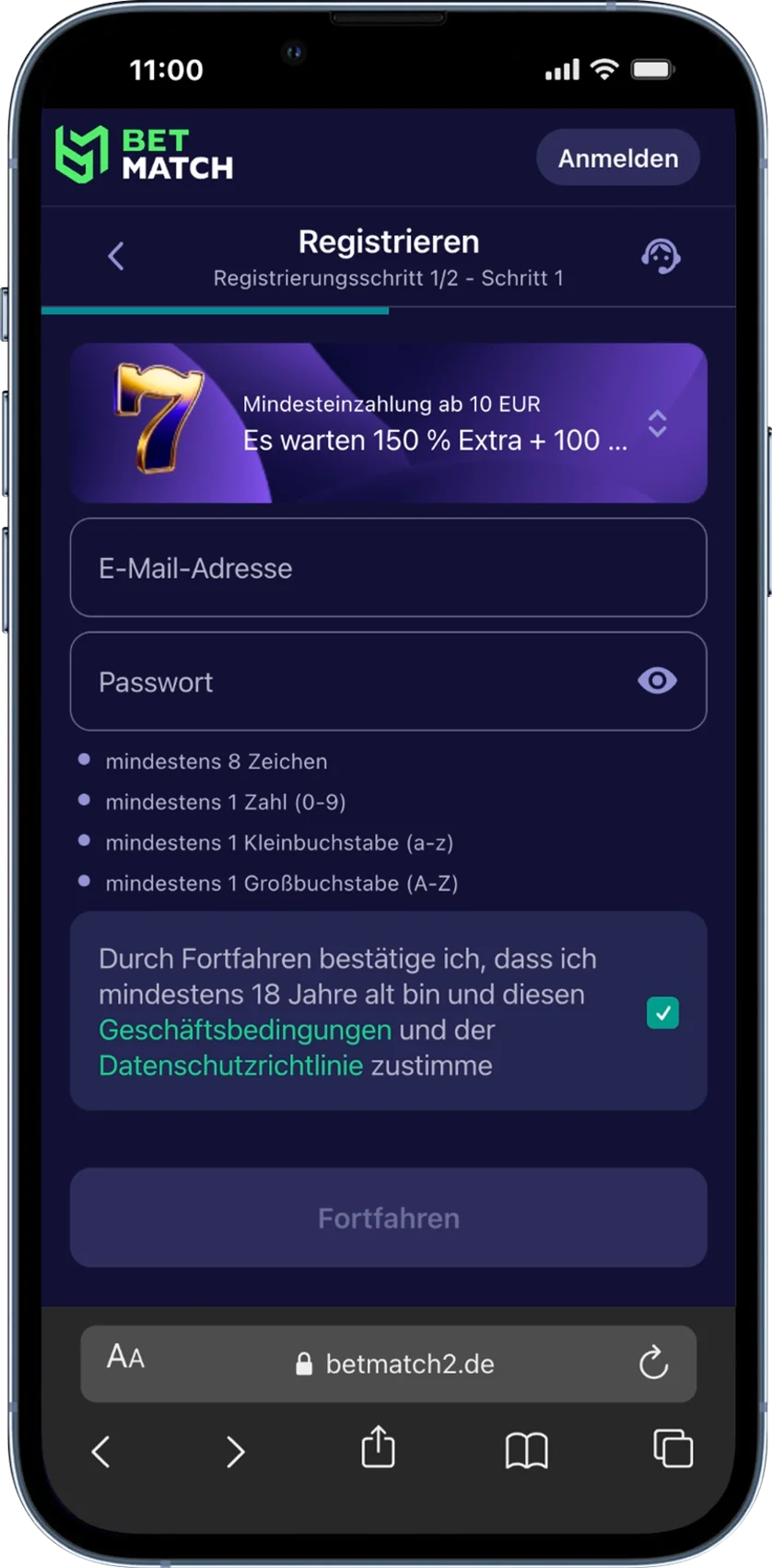
Task: Select the E-Mail-Adresse input field
Action: coord(388,568)
